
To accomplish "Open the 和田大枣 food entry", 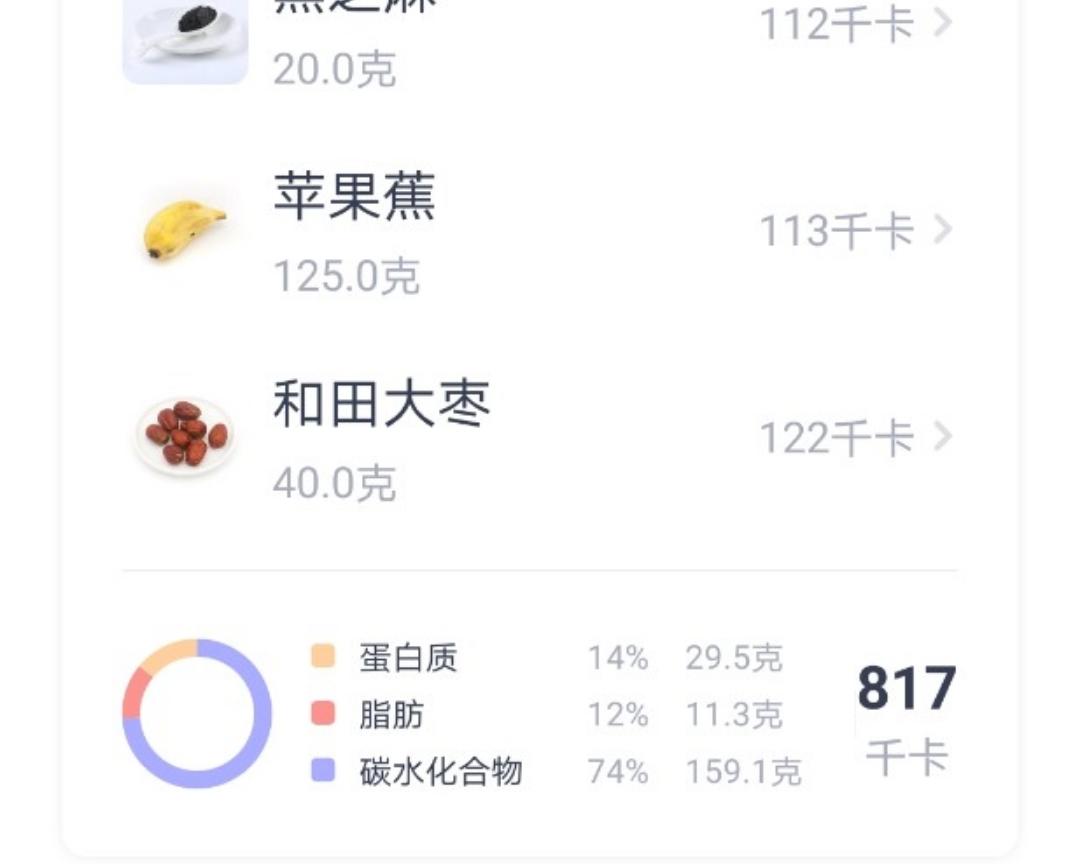I will coord(540,438).
